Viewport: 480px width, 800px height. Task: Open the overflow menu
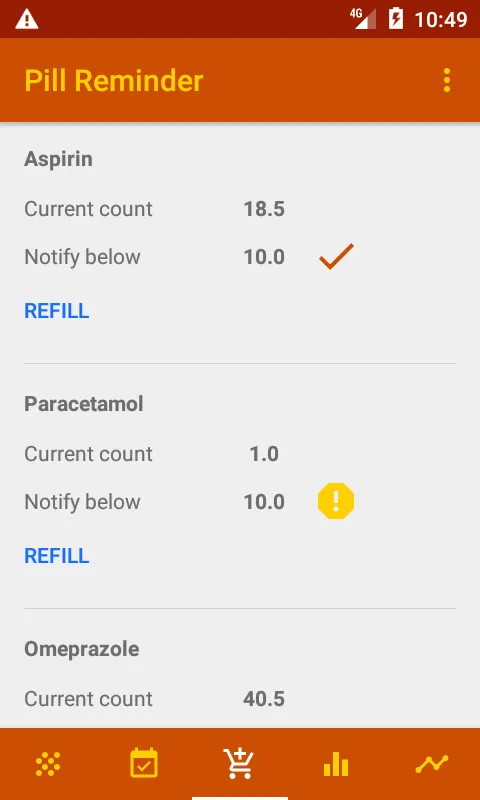coord(447,81)
